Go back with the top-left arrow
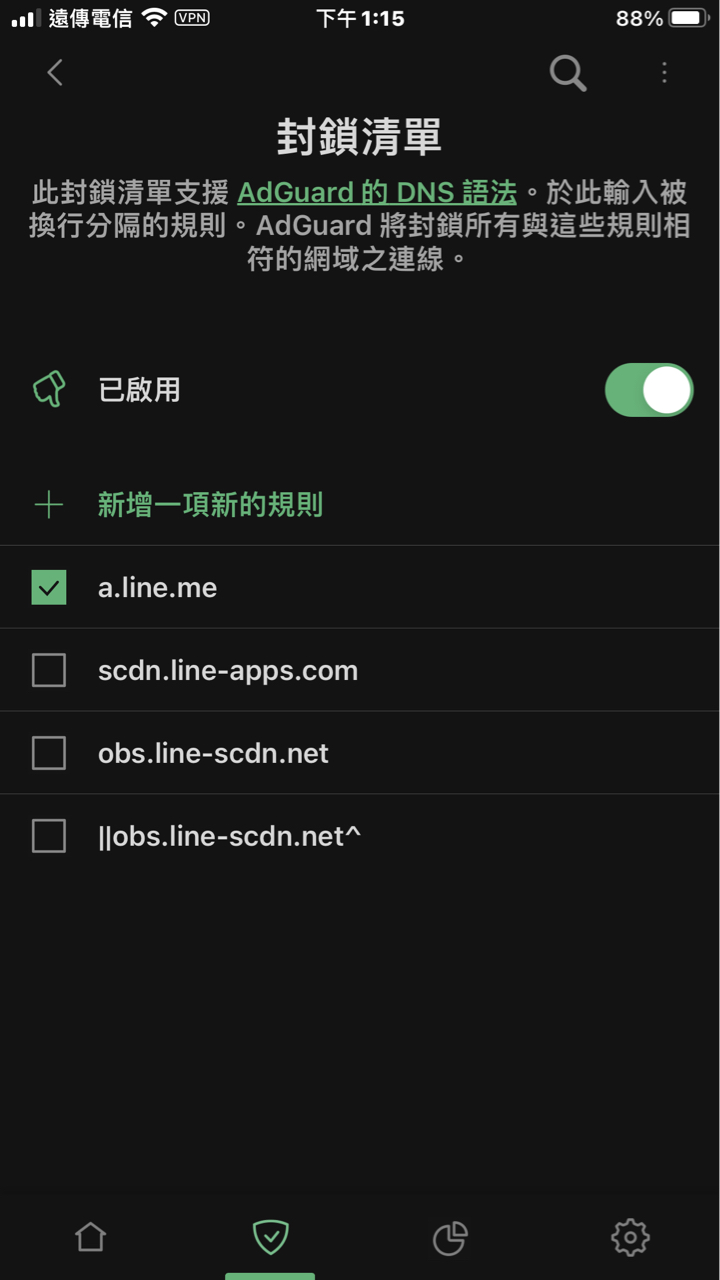Image resolution: width=720 pixels, height=1280 pixels. [55, 72]
